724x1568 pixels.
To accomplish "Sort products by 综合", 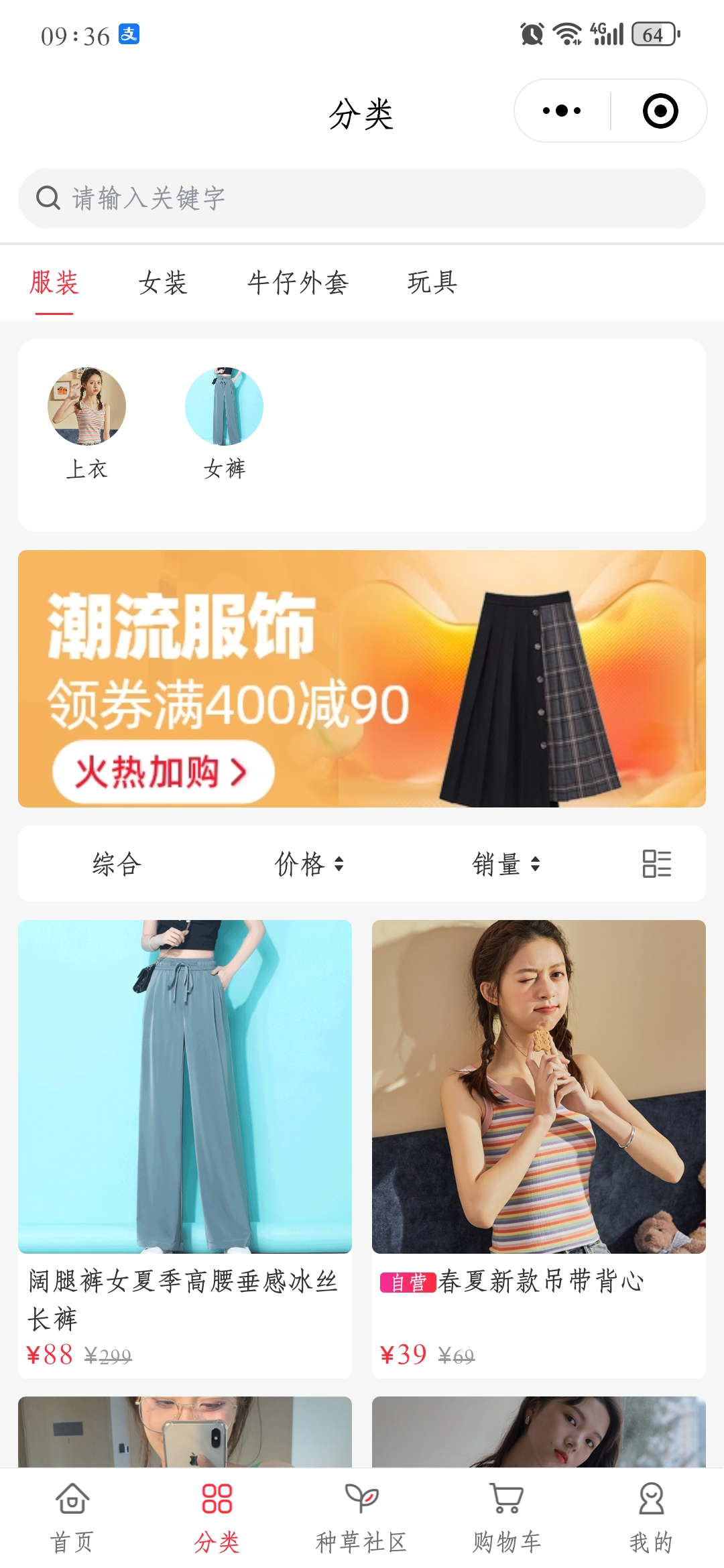I will point(117,864).
